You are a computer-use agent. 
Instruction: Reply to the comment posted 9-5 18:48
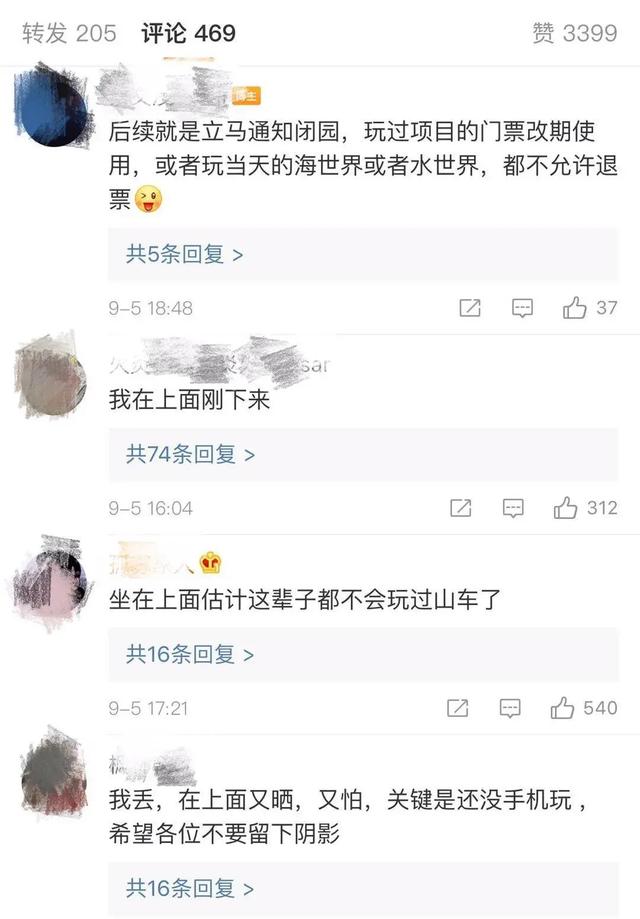click(522, 308)
